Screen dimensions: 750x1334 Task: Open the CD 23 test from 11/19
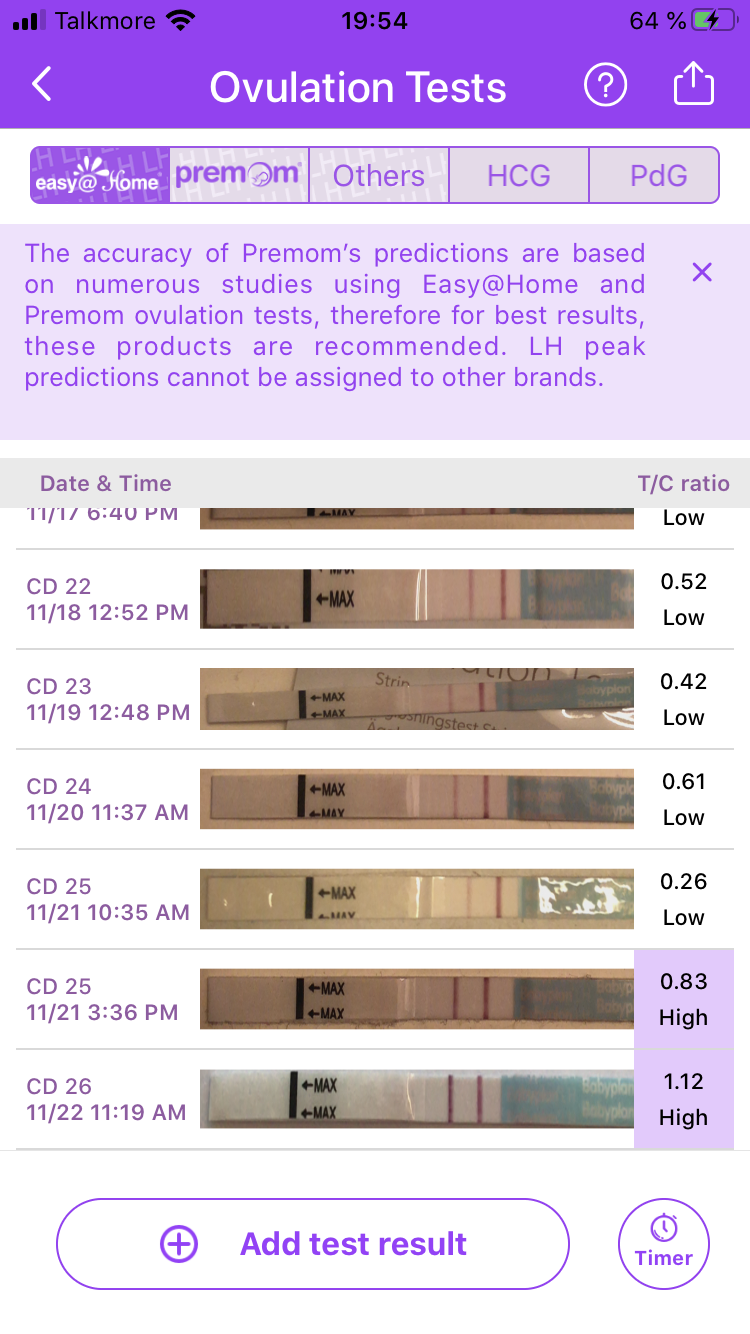(x=375, y=699)
